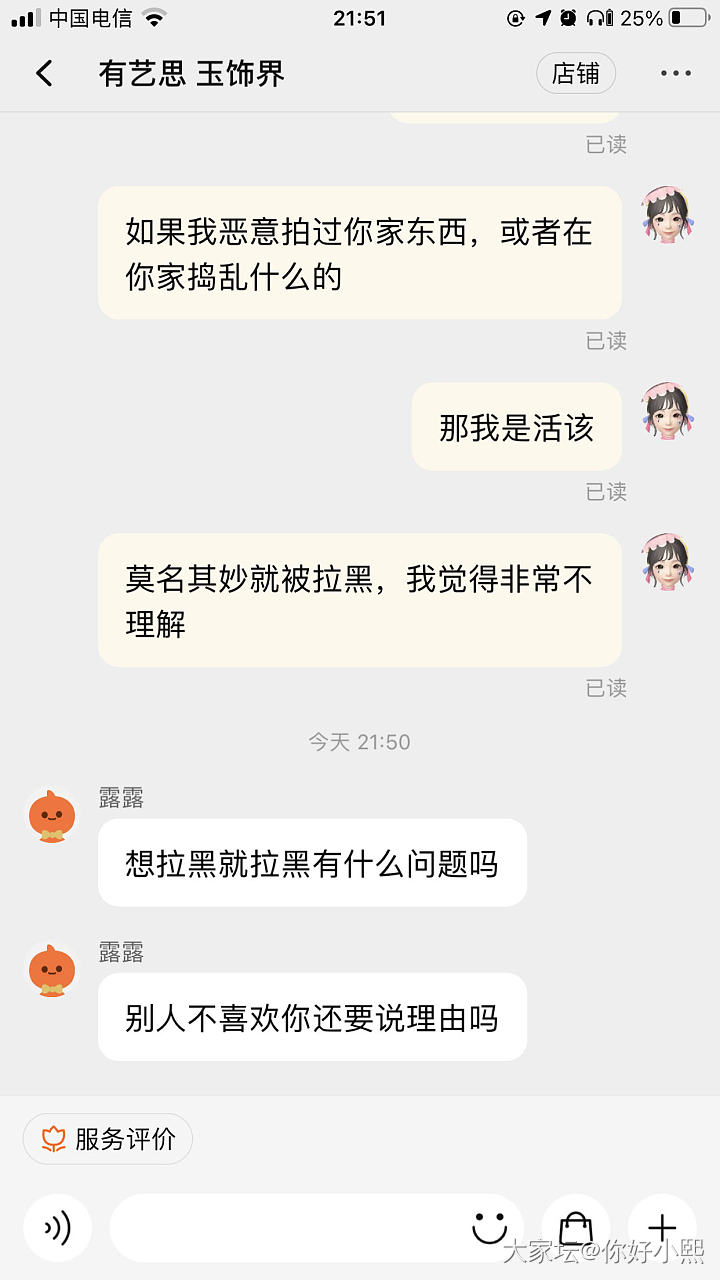Open the plus attachments menu
Screen dimensions: 720x1280
pos(662,1227)
